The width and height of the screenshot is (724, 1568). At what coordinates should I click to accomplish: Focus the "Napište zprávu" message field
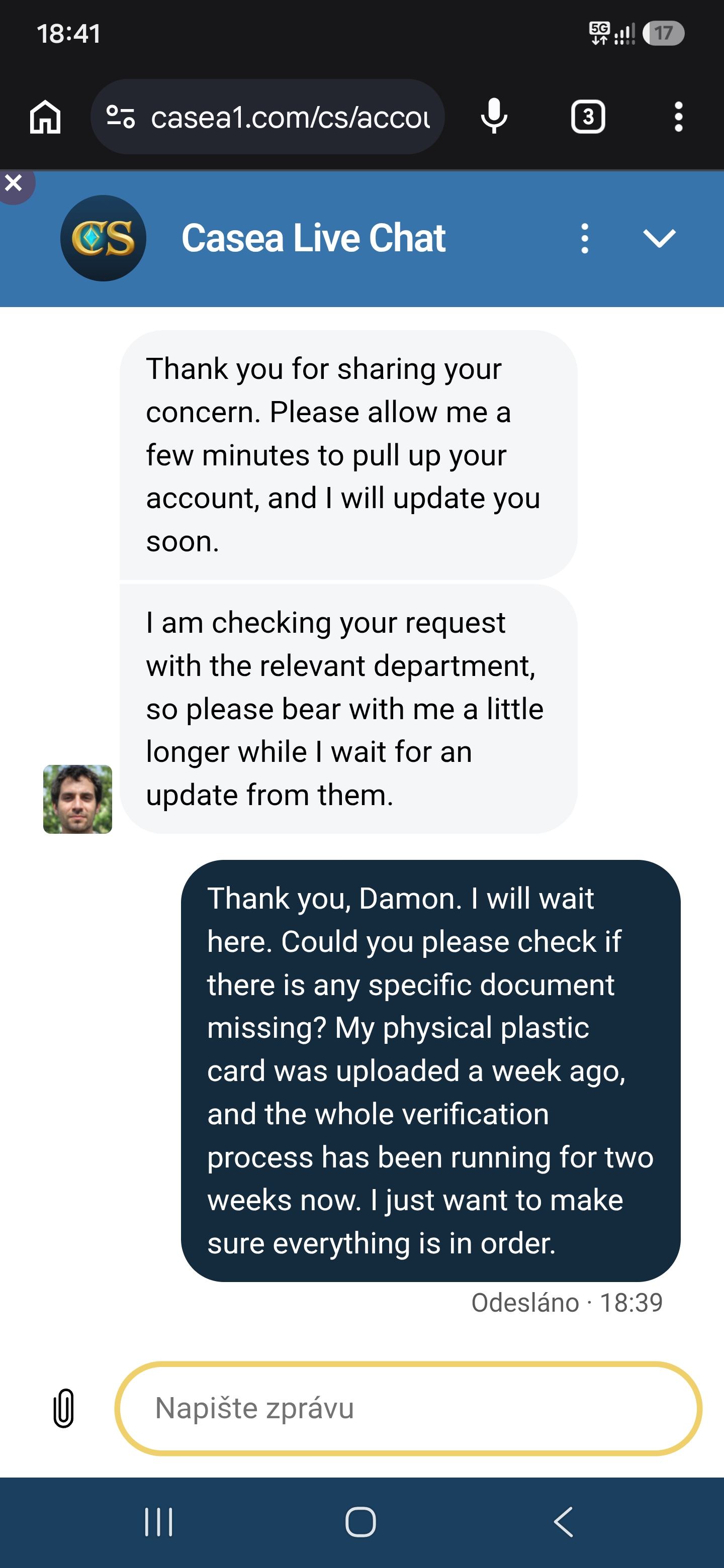tap(408, 1408)
